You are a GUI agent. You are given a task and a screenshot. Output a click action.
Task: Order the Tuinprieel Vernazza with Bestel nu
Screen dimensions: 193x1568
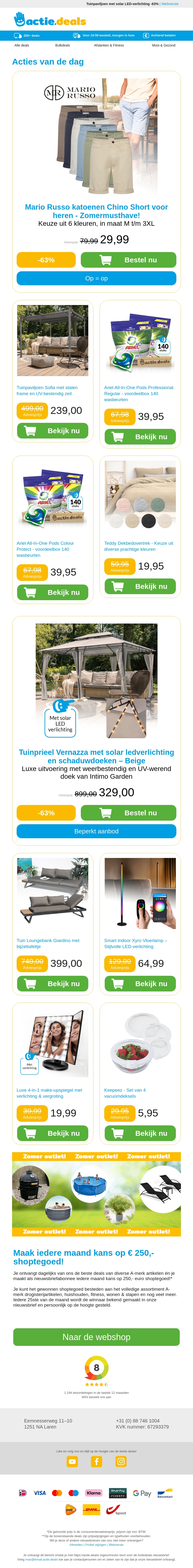(128, 813)
